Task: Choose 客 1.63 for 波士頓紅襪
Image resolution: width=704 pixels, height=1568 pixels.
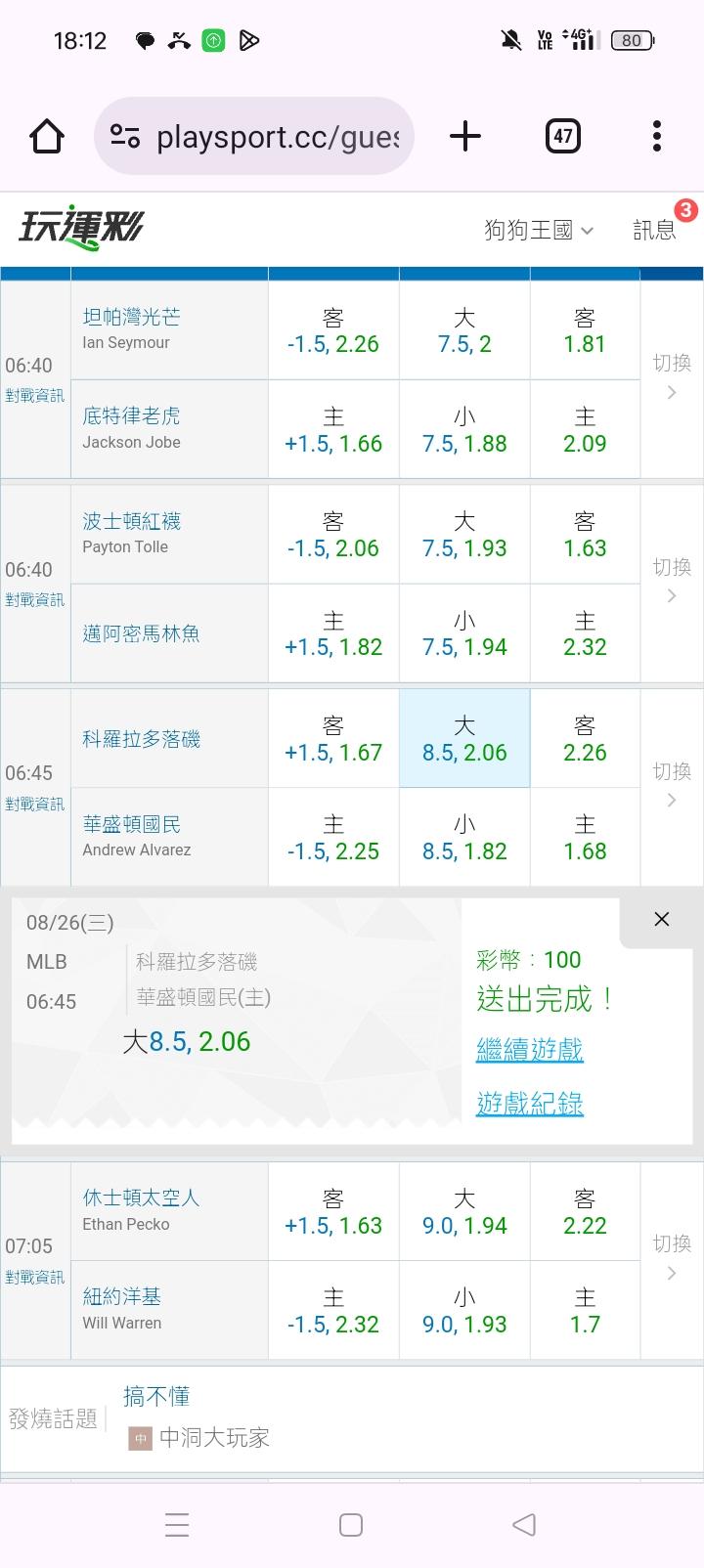Action: [585, 535]
